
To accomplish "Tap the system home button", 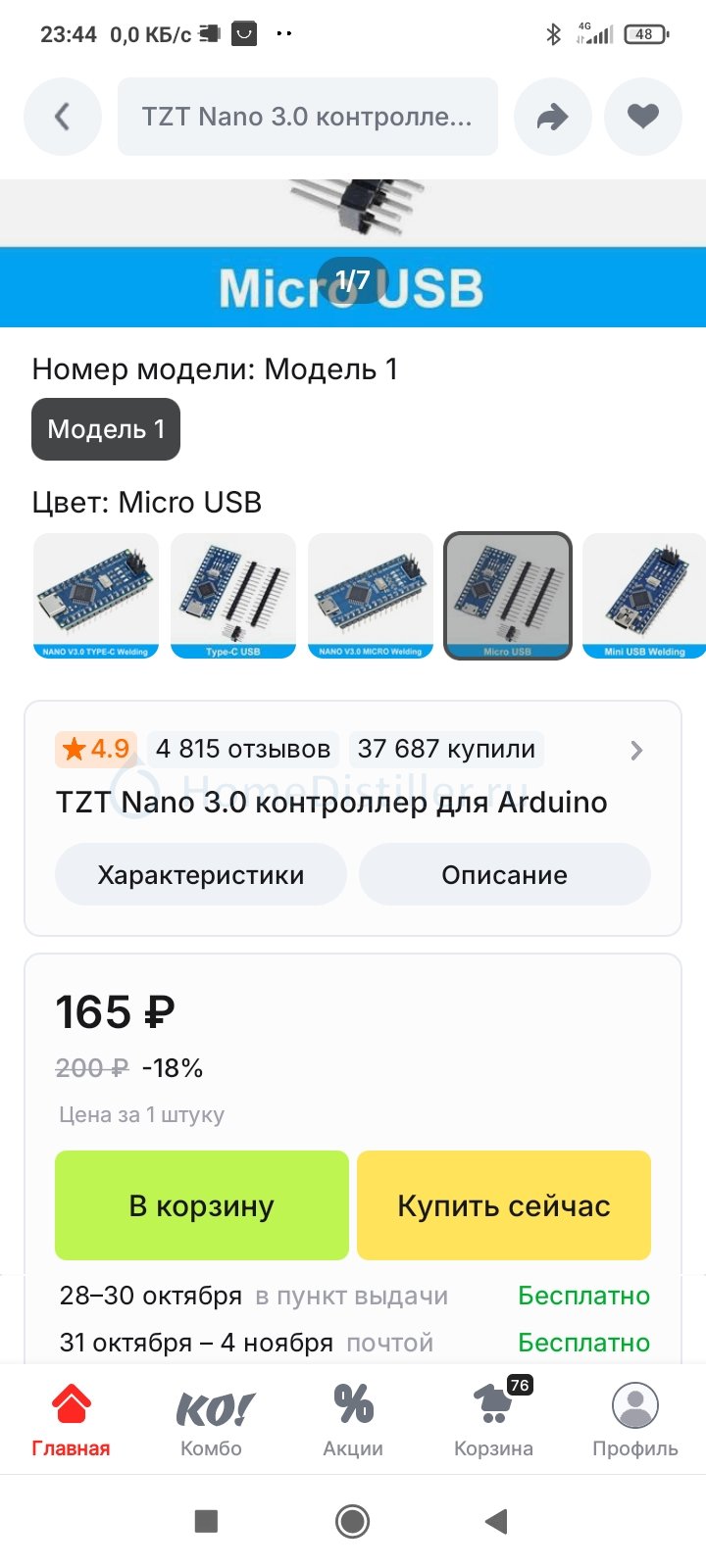I will click(352, 1521).
